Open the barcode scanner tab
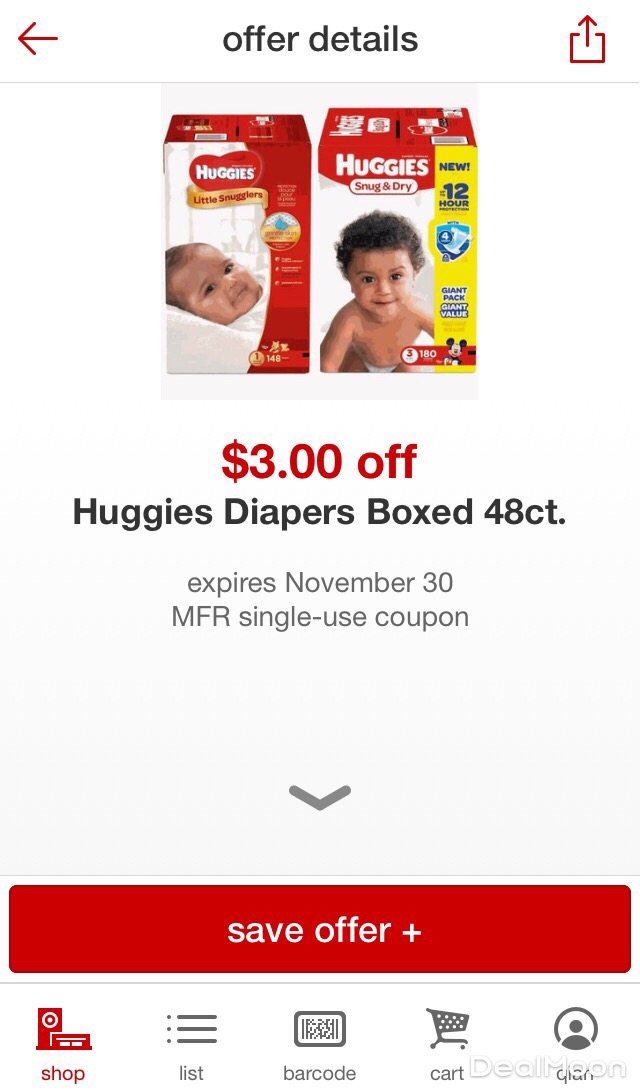Viewport: 640px width, 1091px height. point(319,1042)
